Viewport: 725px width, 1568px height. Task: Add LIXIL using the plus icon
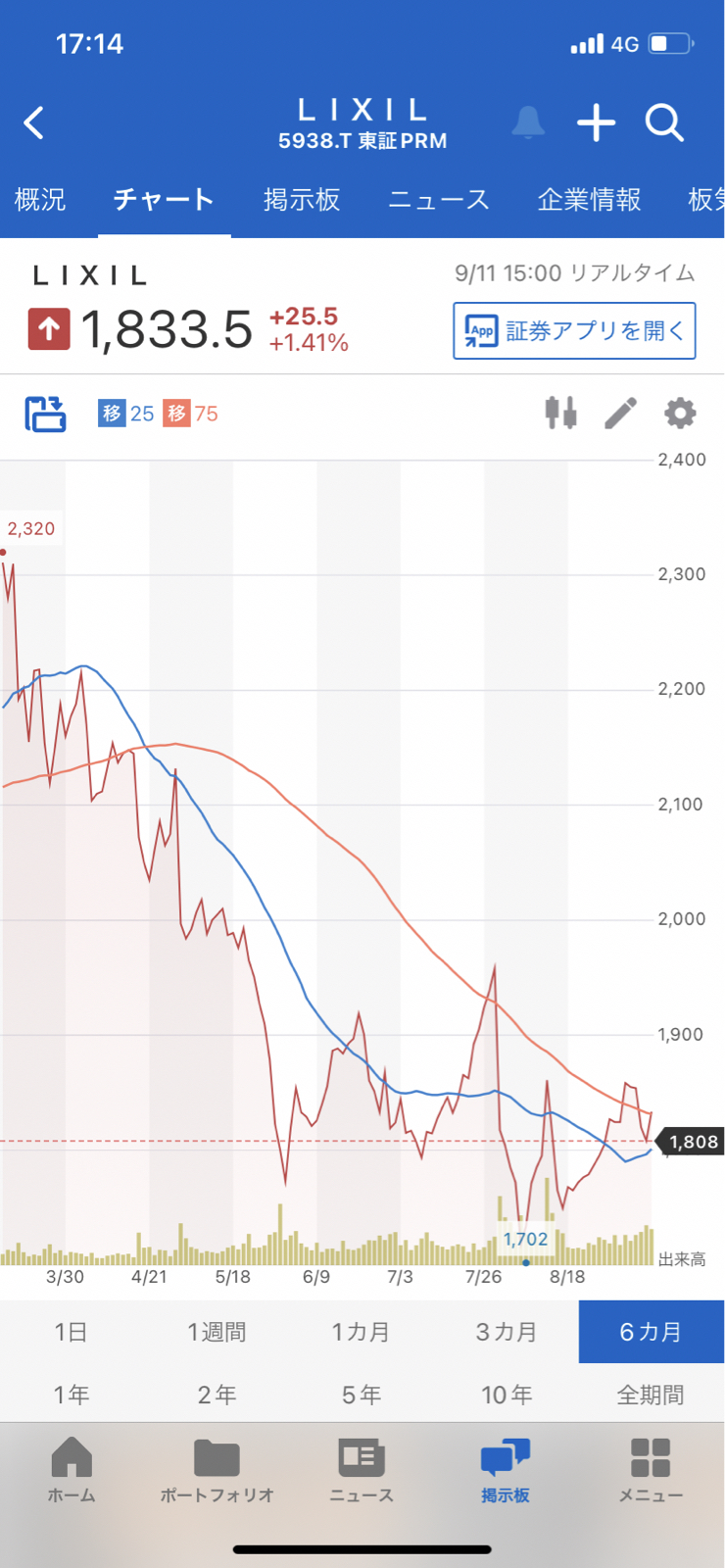[x=596, y=123]
